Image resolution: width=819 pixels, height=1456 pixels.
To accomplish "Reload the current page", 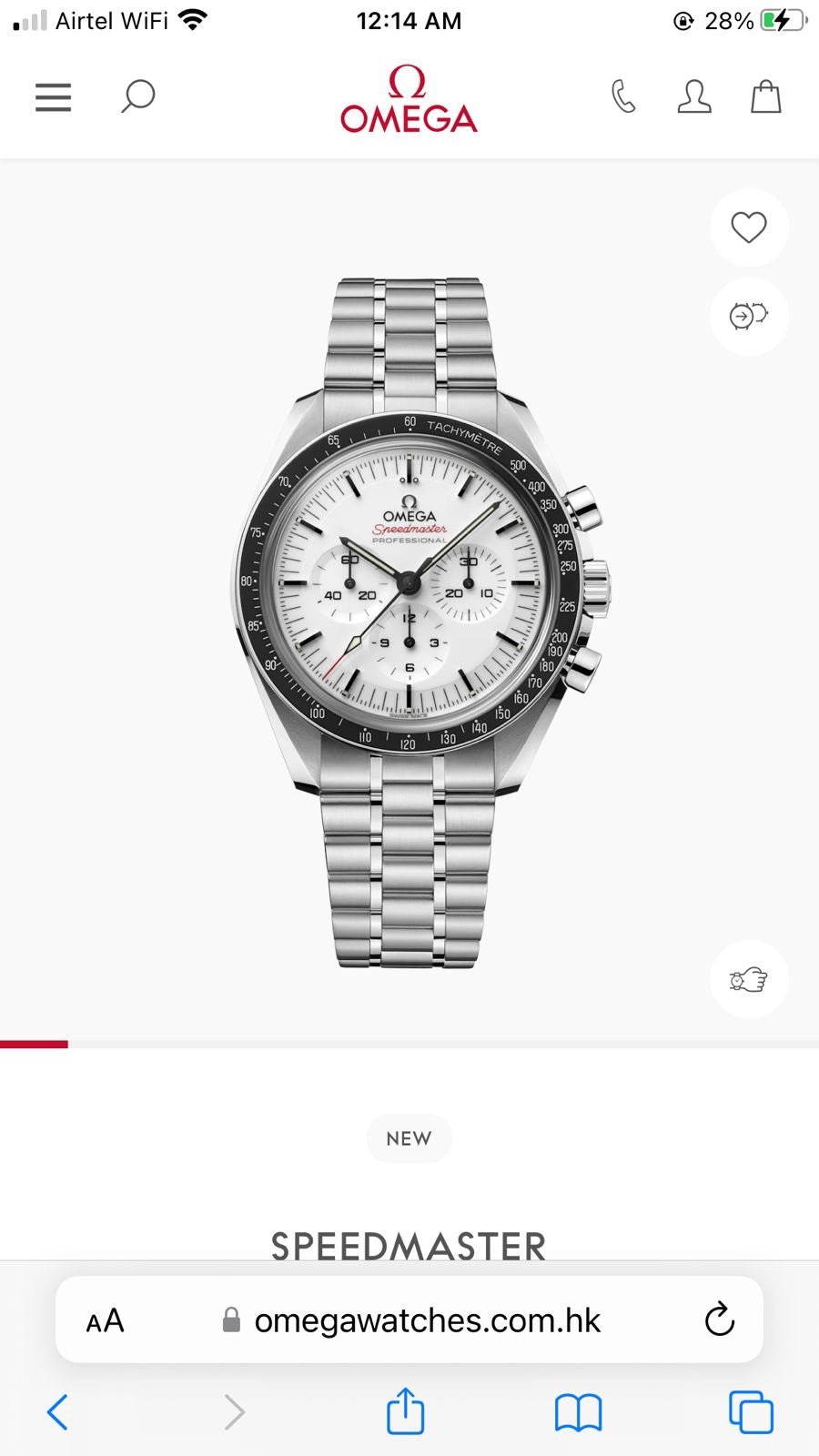I will click(719, 1319).
